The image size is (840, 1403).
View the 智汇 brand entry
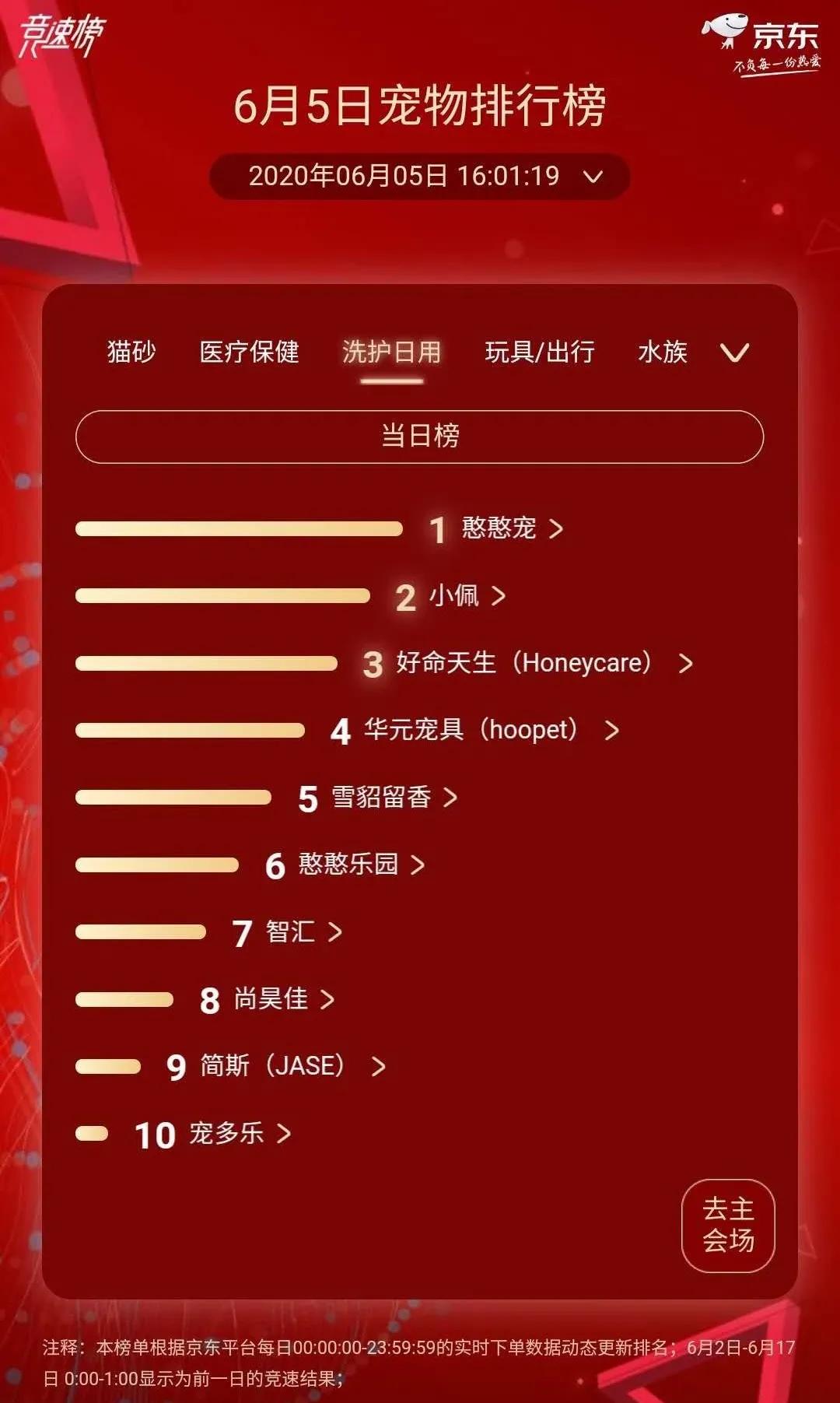291,931
